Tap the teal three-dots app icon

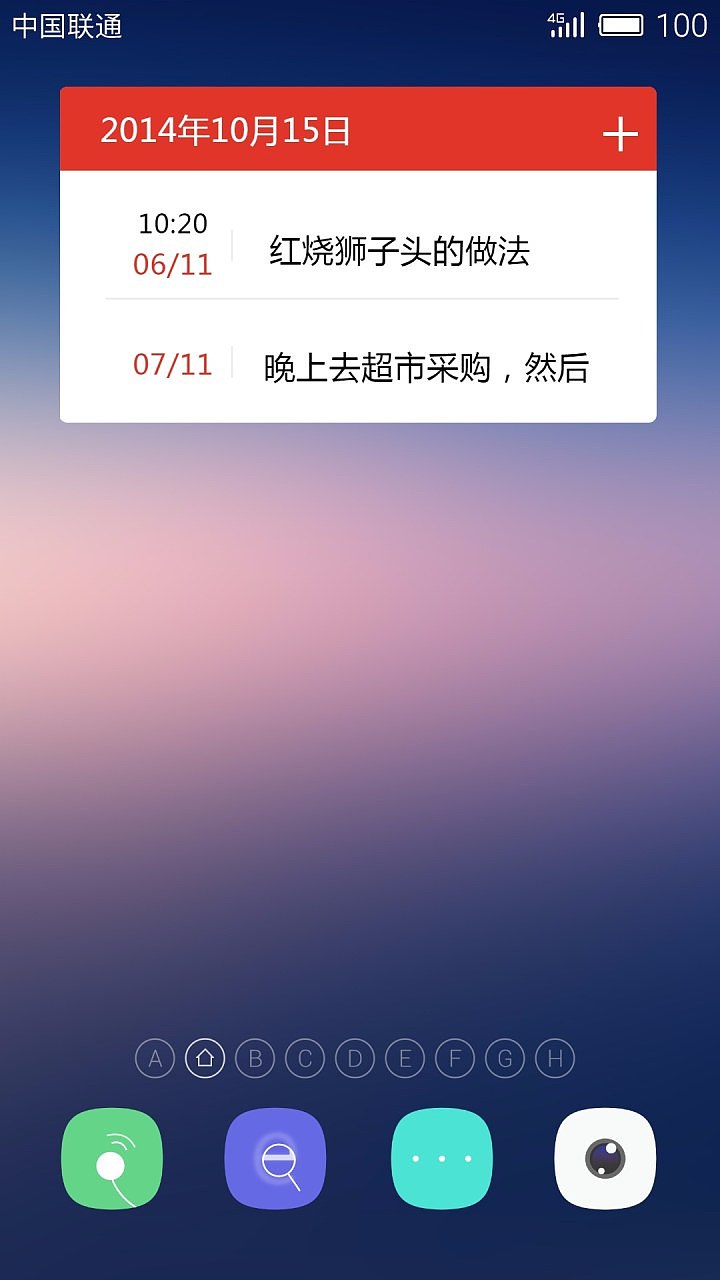(440, 1157)
